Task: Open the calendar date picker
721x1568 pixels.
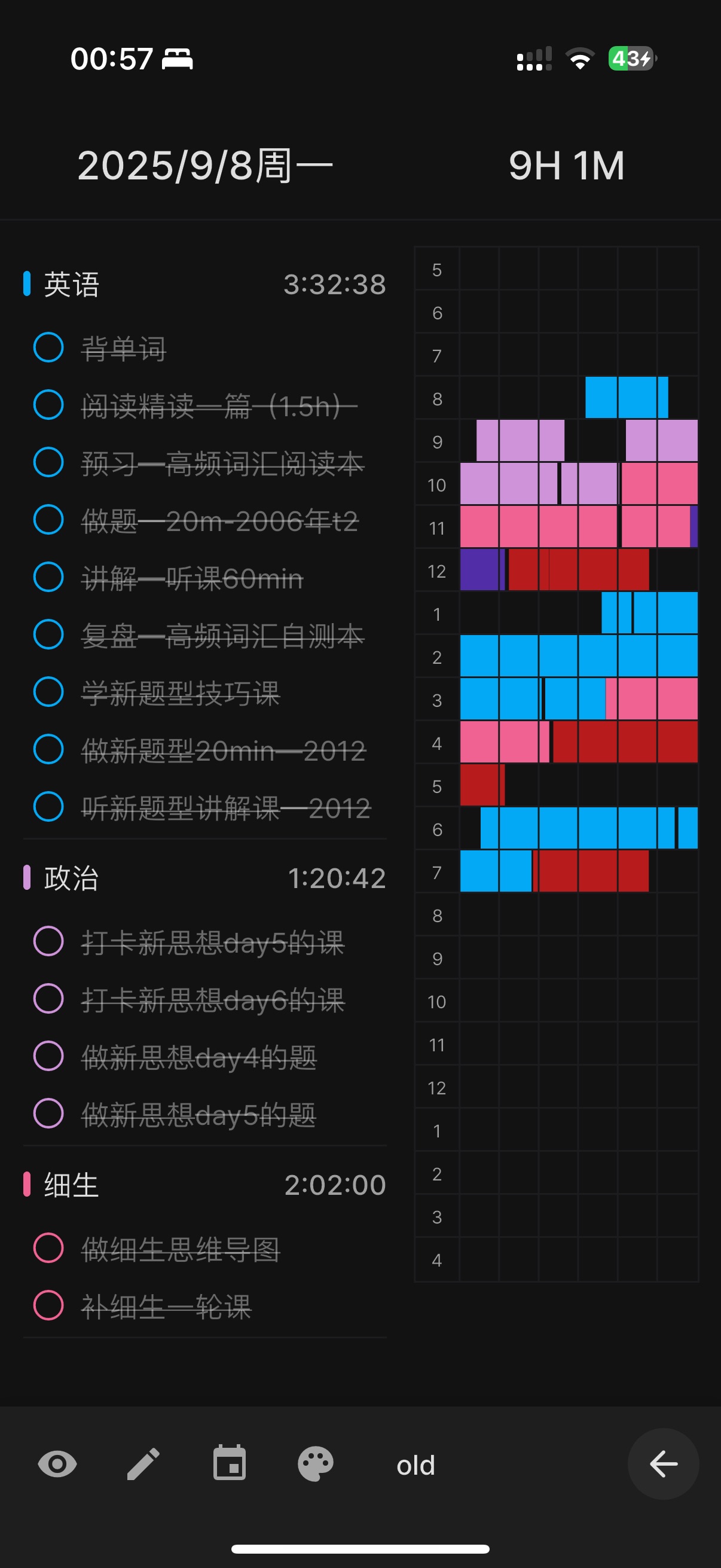Action: coord(230,1463)
